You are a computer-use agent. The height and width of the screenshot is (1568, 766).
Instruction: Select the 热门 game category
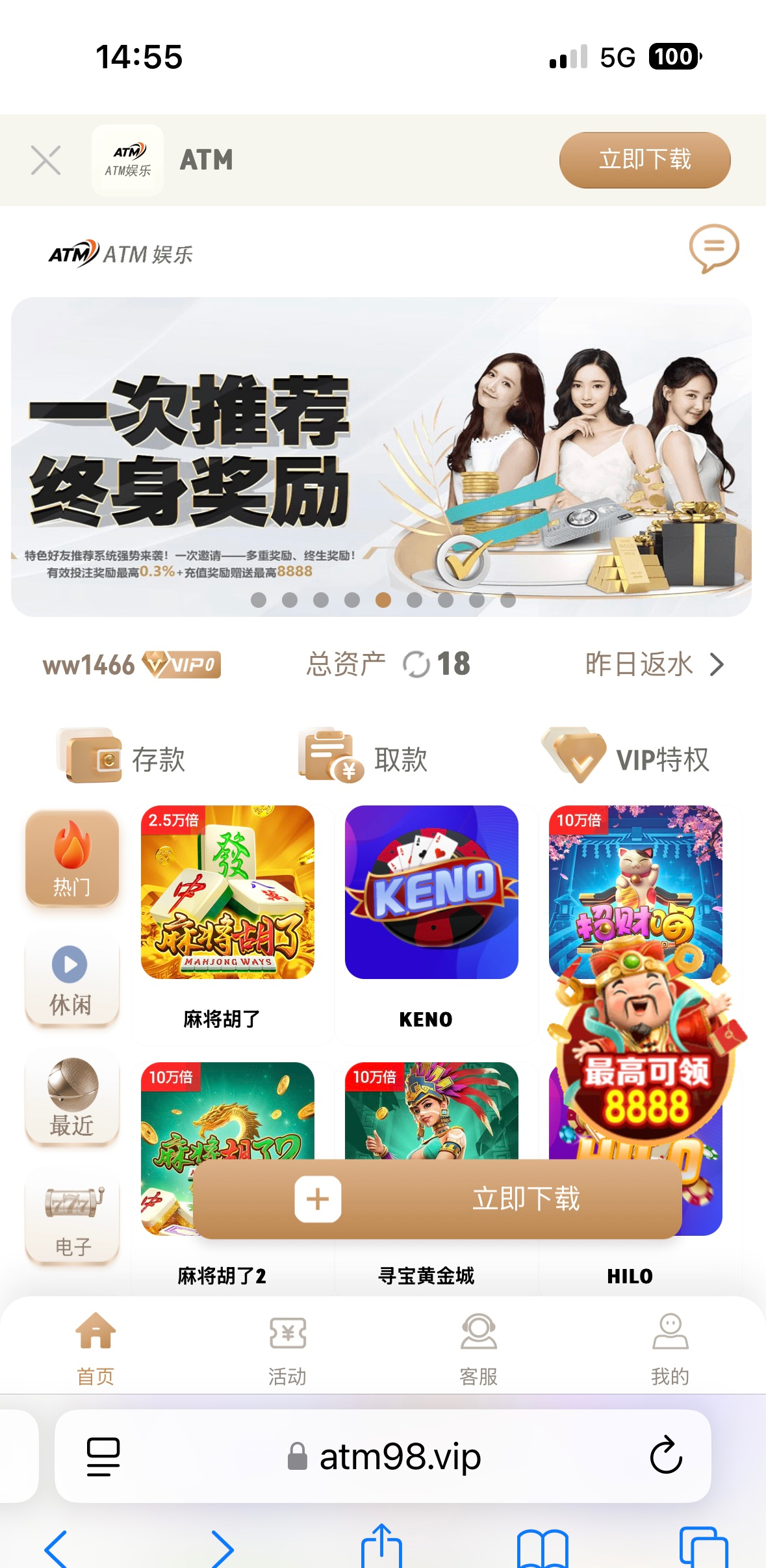[x=71, y=858]
